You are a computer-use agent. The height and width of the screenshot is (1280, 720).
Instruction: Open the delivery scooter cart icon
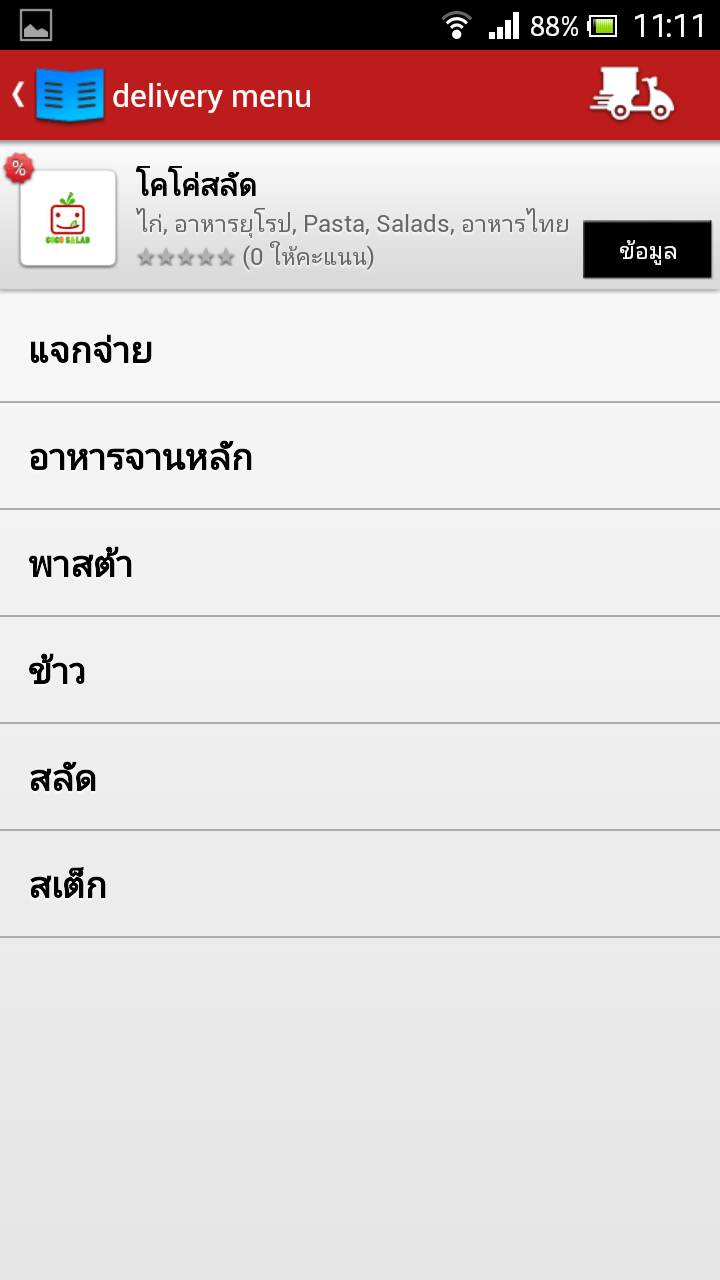[x=631, y=94]
